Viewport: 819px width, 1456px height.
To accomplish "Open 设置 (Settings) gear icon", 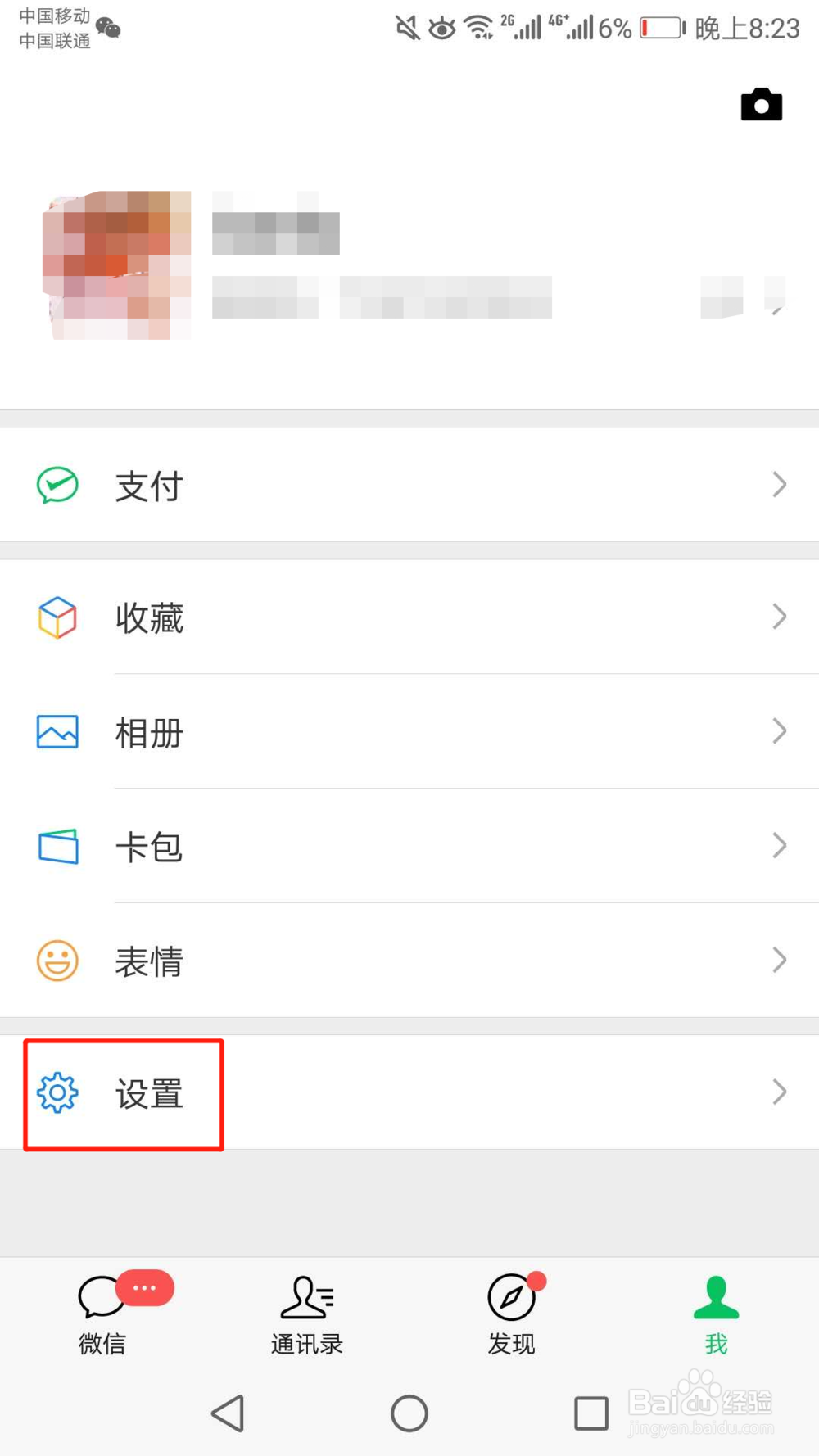I will pyautogui.click(x=56, y=1092).
